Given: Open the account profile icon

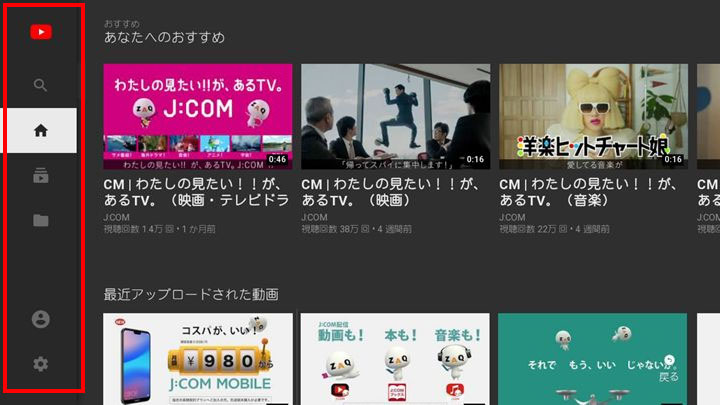Looking at the screenshot, I should point(40,319).
